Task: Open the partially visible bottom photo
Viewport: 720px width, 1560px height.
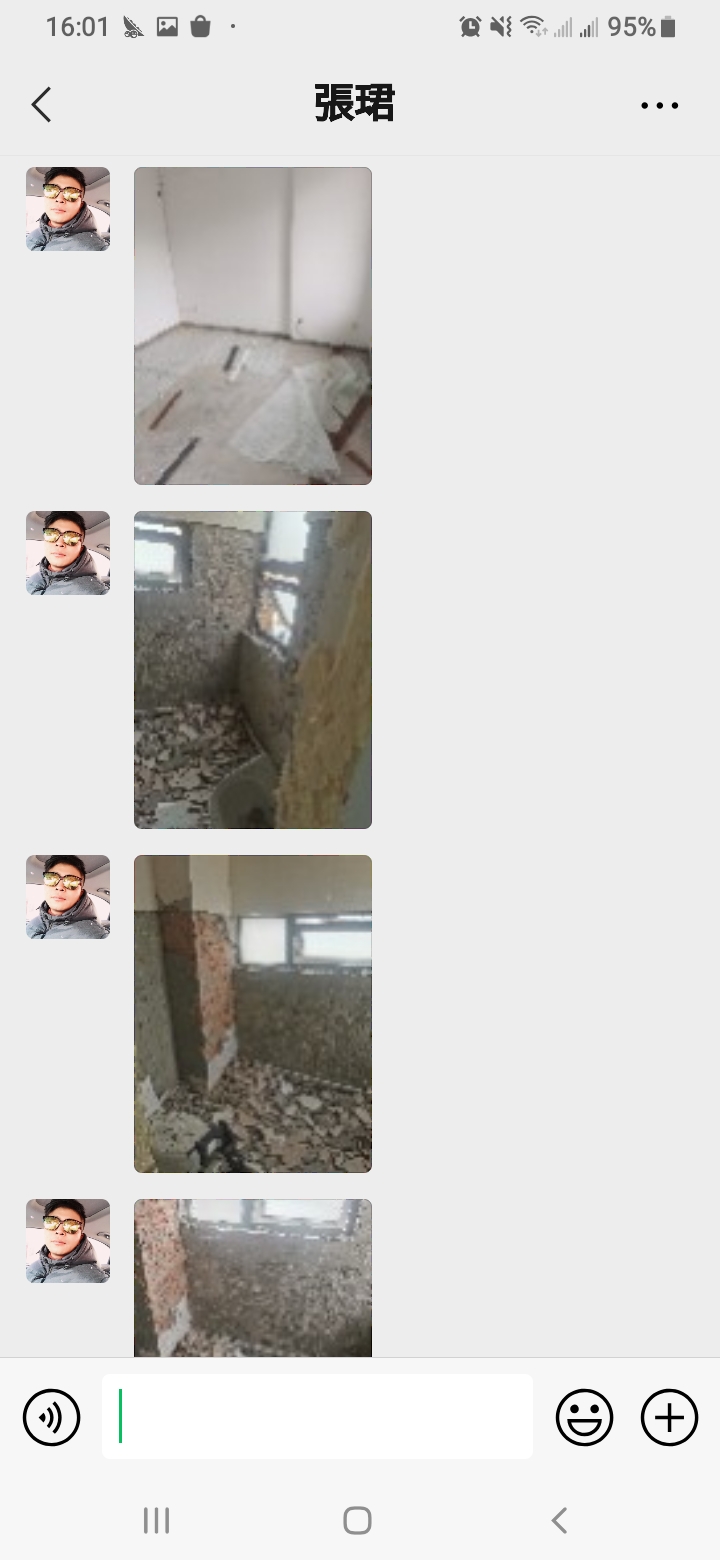Action: point(253,1278)
